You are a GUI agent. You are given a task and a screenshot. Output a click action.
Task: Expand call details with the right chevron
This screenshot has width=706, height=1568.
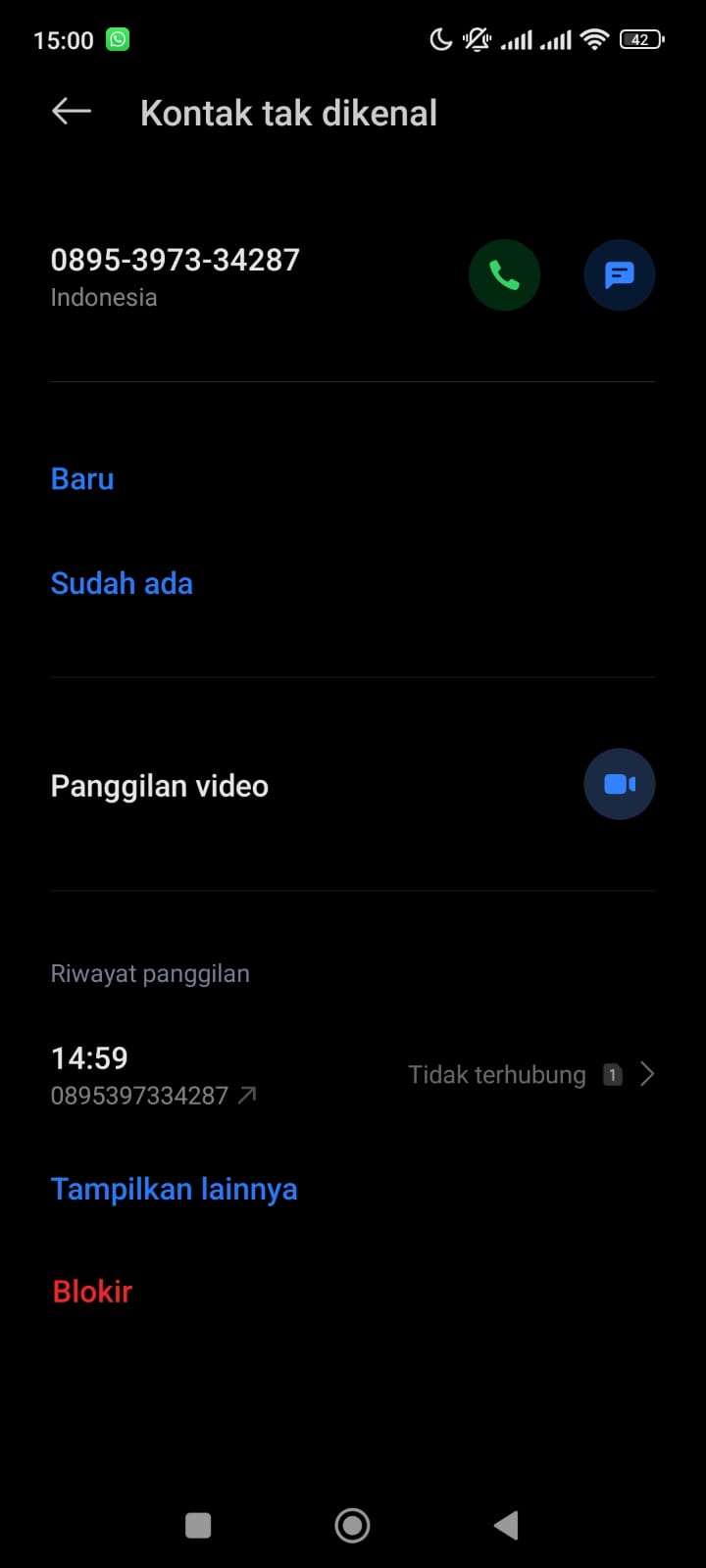tap(646, 1074)
